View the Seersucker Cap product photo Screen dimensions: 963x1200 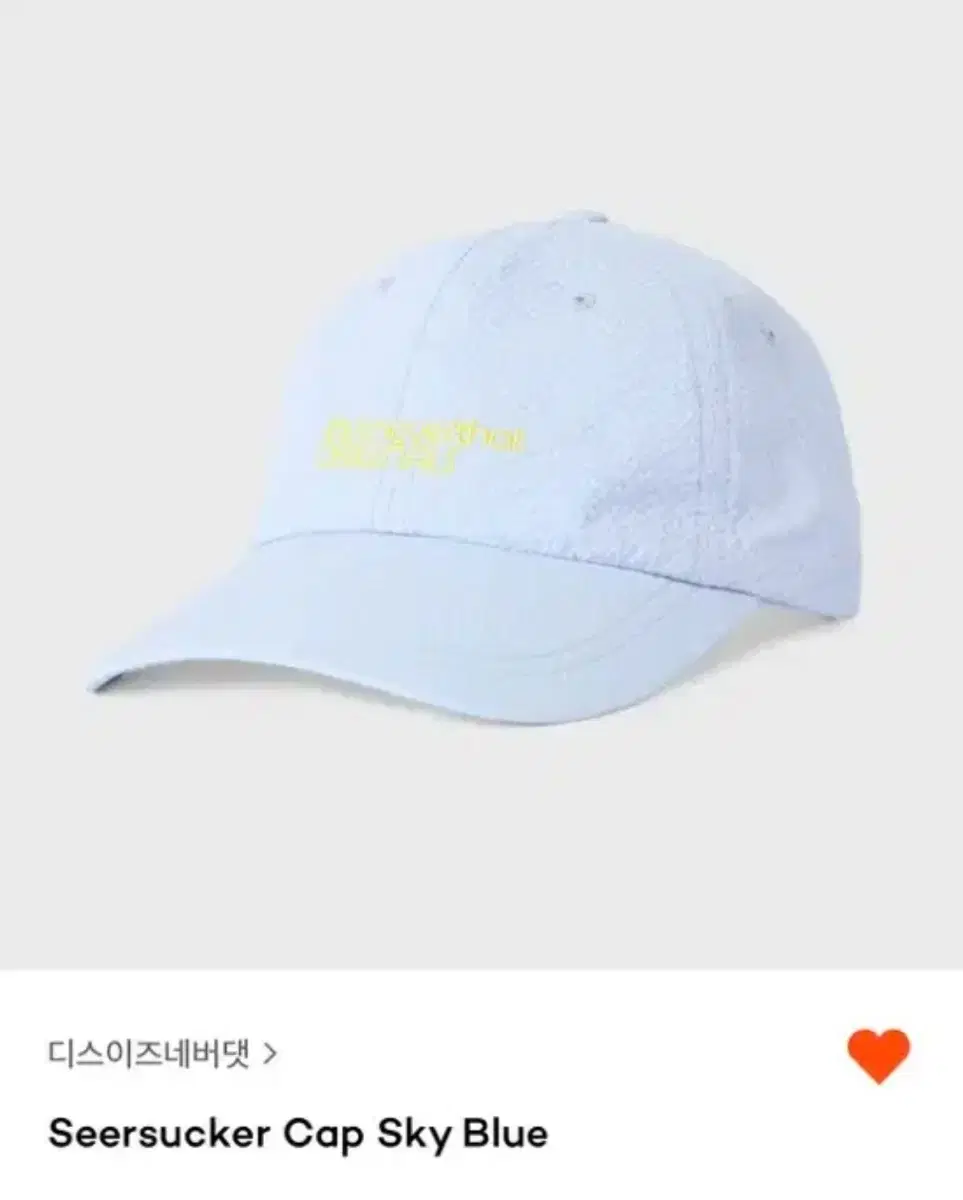point(480,470)
